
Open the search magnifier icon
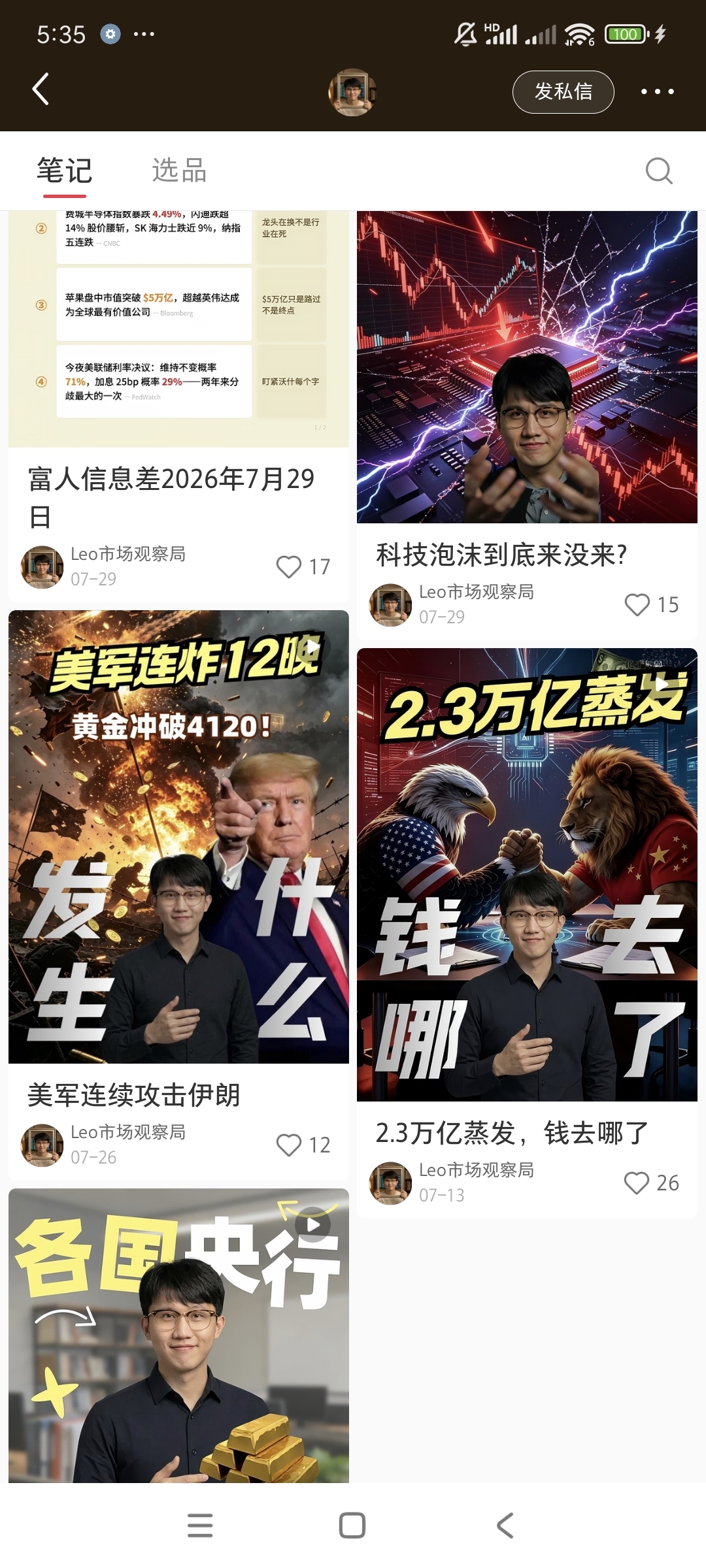tap(658, 171)
